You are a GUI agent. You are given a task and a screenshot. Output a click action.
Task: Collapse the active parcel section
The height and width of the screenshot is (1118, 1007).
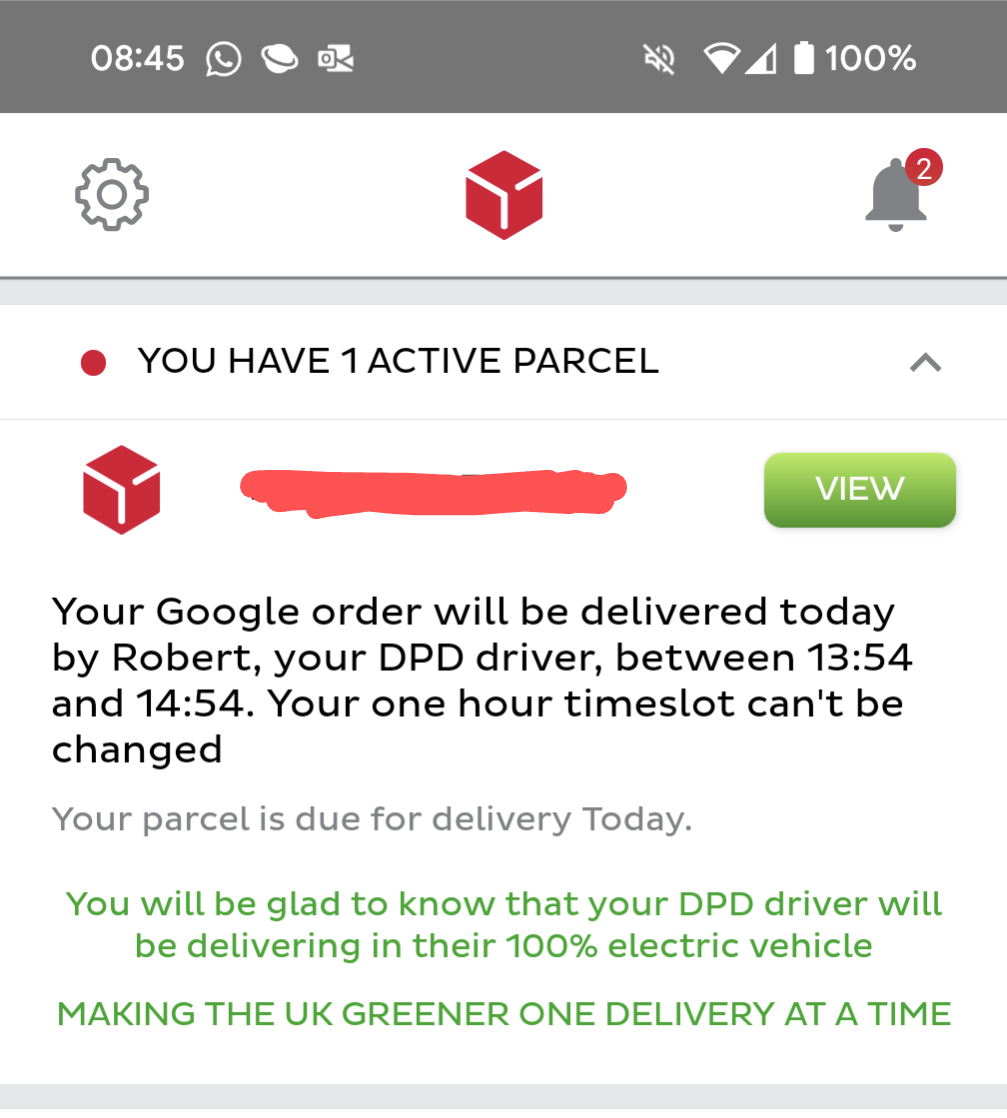point(925,363)
